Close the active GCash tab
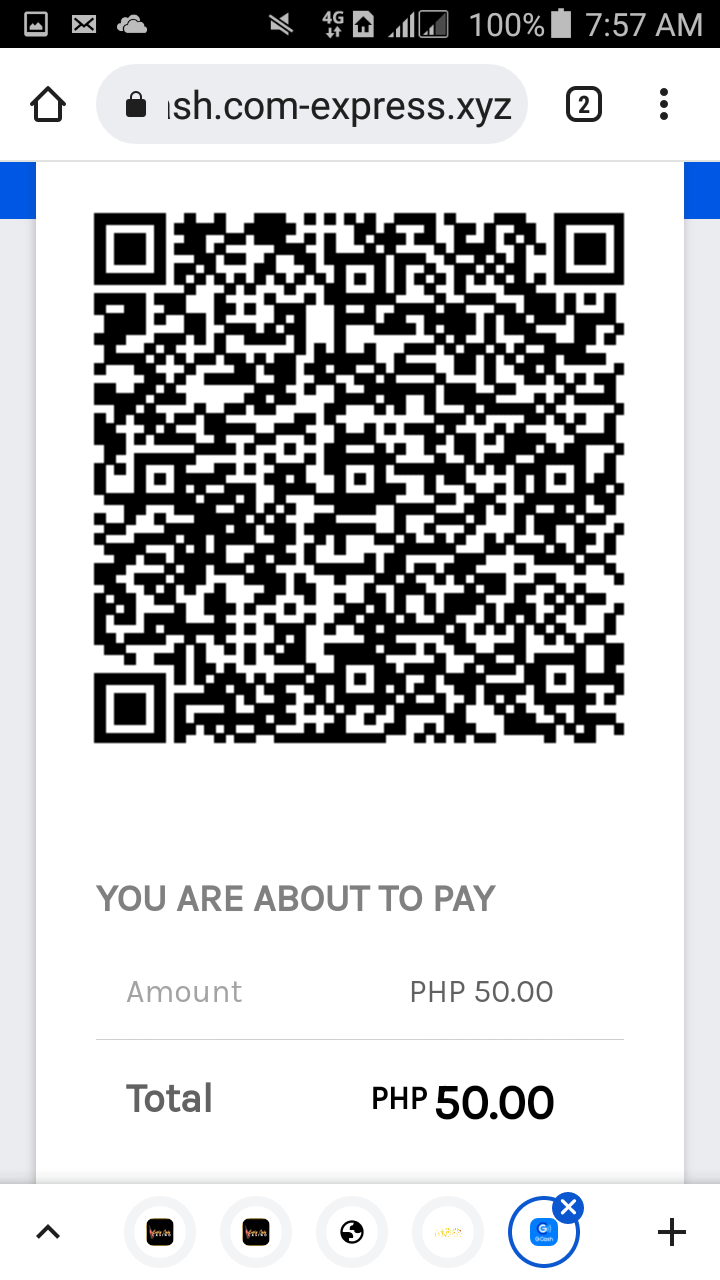The height and width of the screenshot is (1280, 720). [x=567, y=1208]
